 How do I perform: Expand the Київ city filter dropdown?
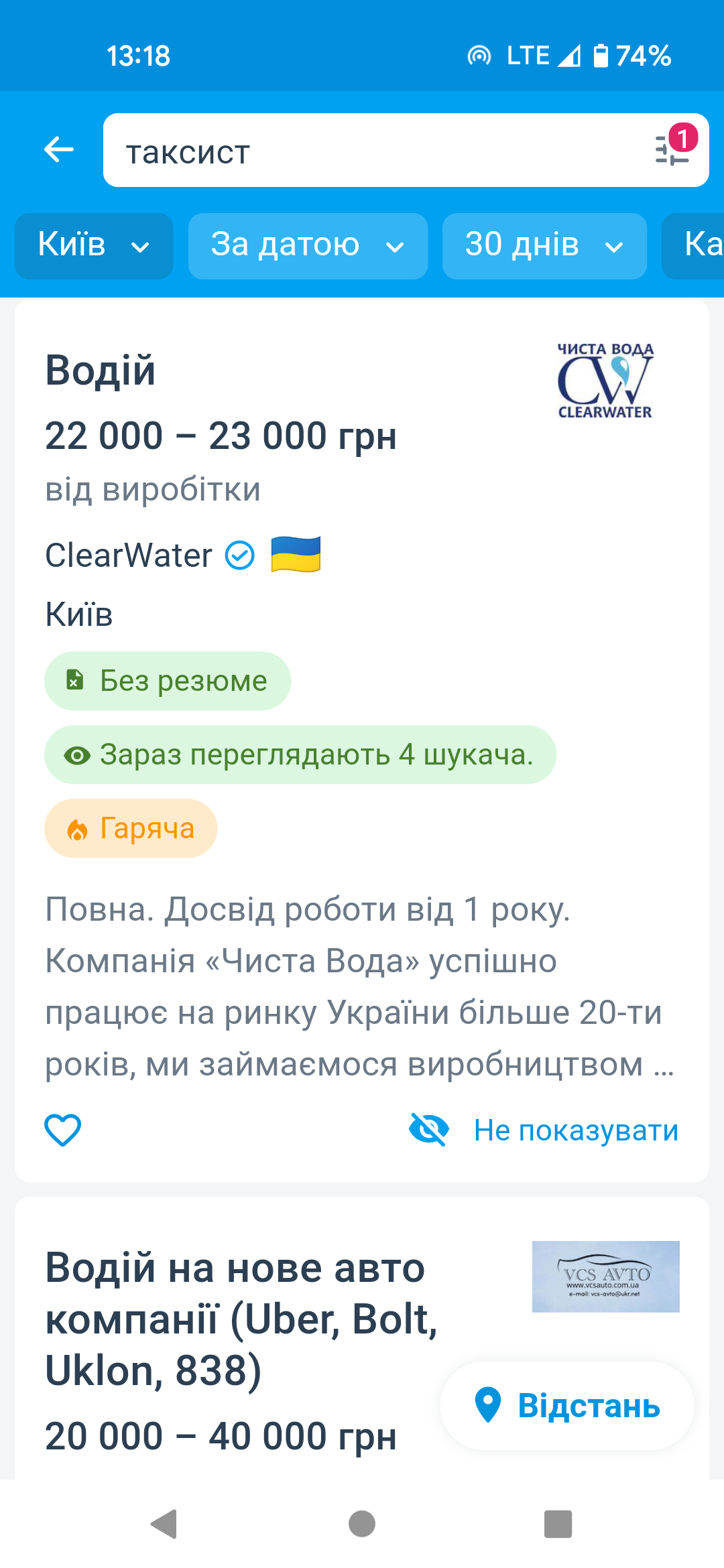click(93, 245)
